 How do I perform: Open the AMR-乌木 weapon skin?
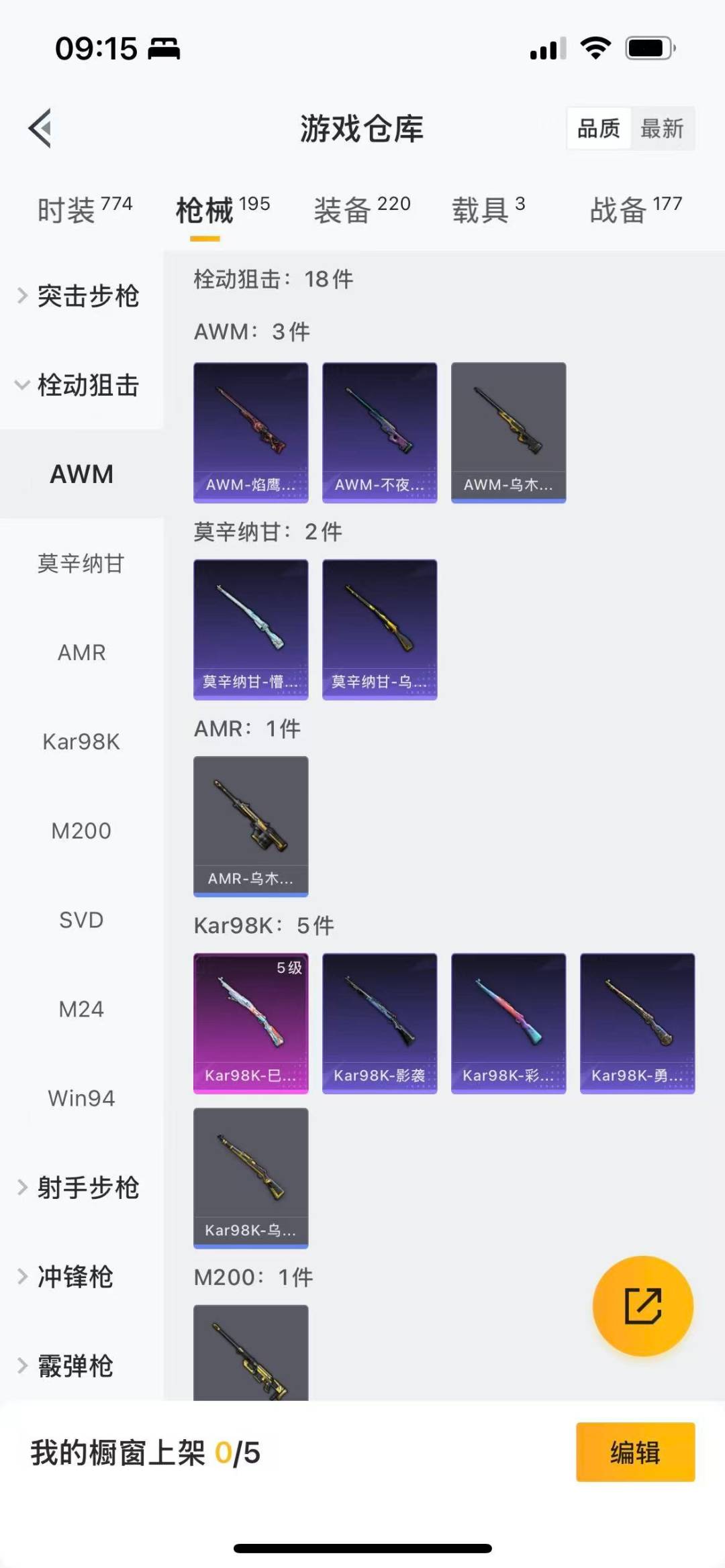250,825
